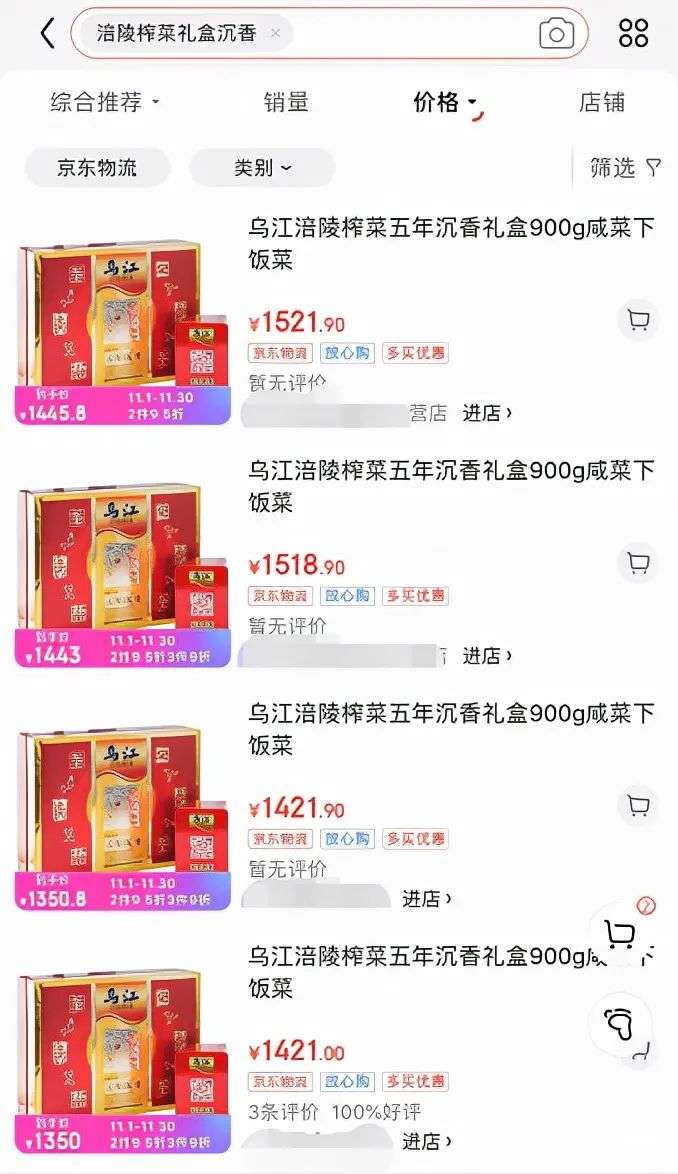The height and width of the screenshot is (1174, 678).
Task: Open the product priced ¥1421.90
Action: [x=450, y=729]
